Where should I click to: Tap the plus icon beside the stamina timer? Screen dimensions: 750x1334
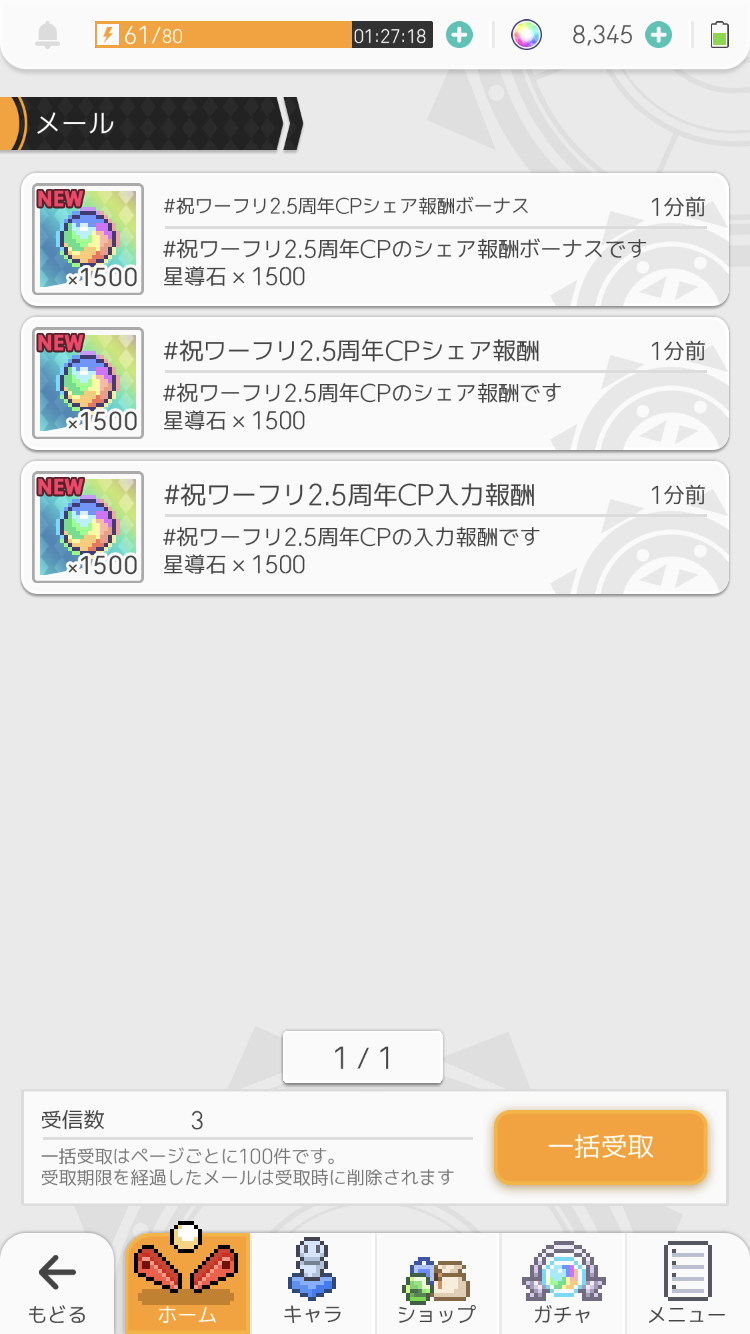point(459,35)
